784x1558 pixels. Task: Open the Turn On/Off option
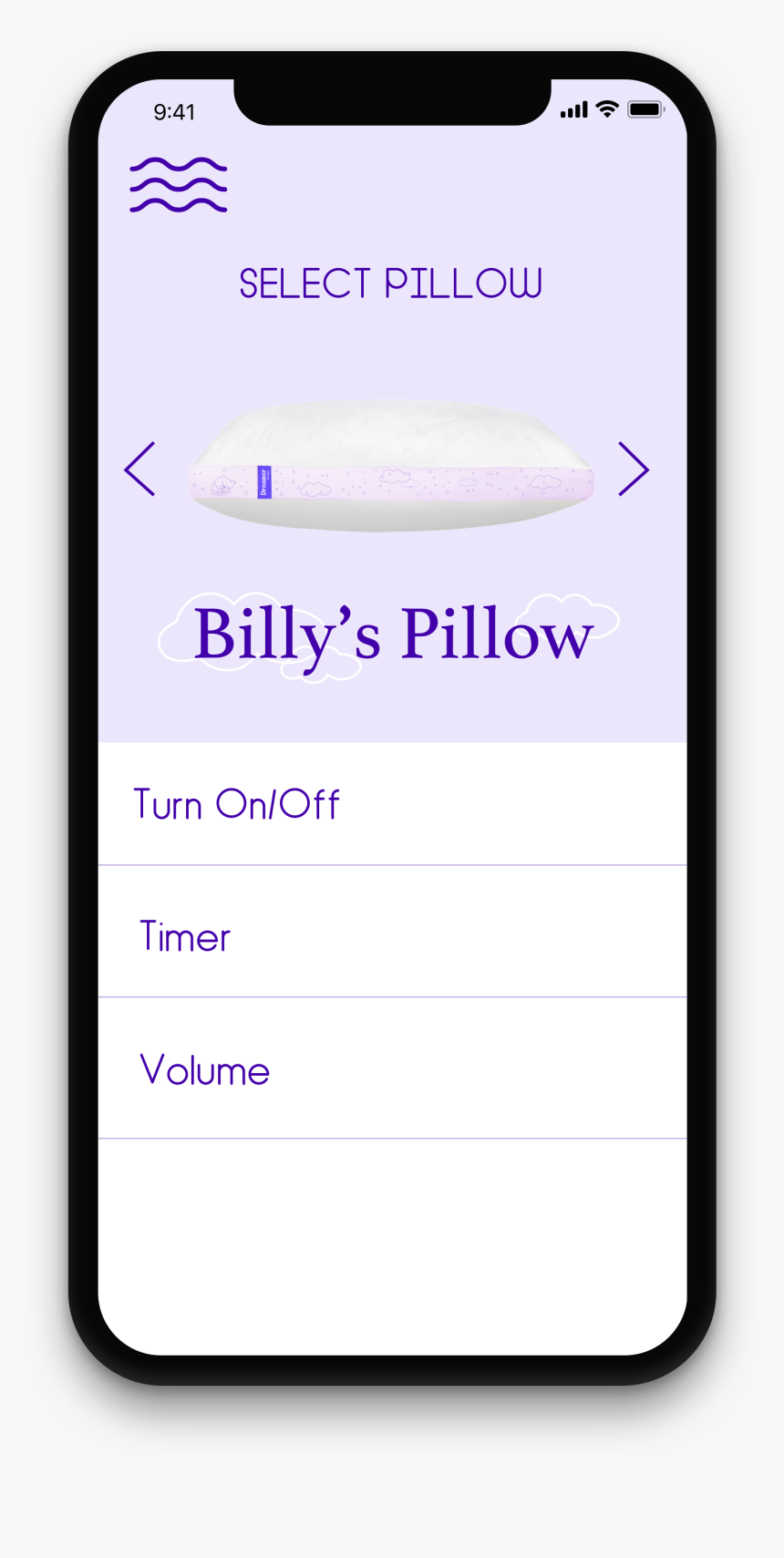[x=237, y=804]
